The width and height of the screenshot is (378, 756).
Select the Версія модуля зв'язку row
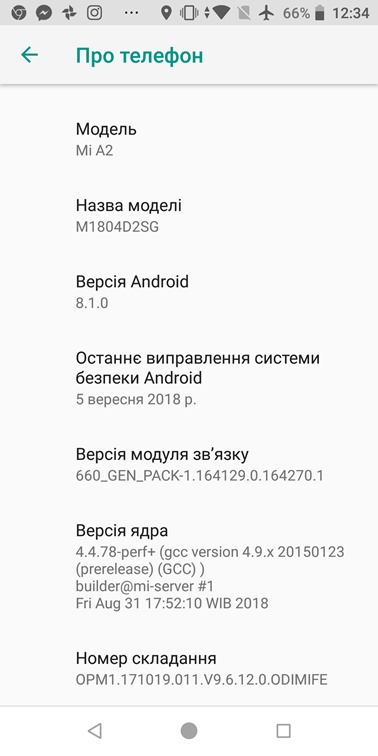(x=189, y=464)
